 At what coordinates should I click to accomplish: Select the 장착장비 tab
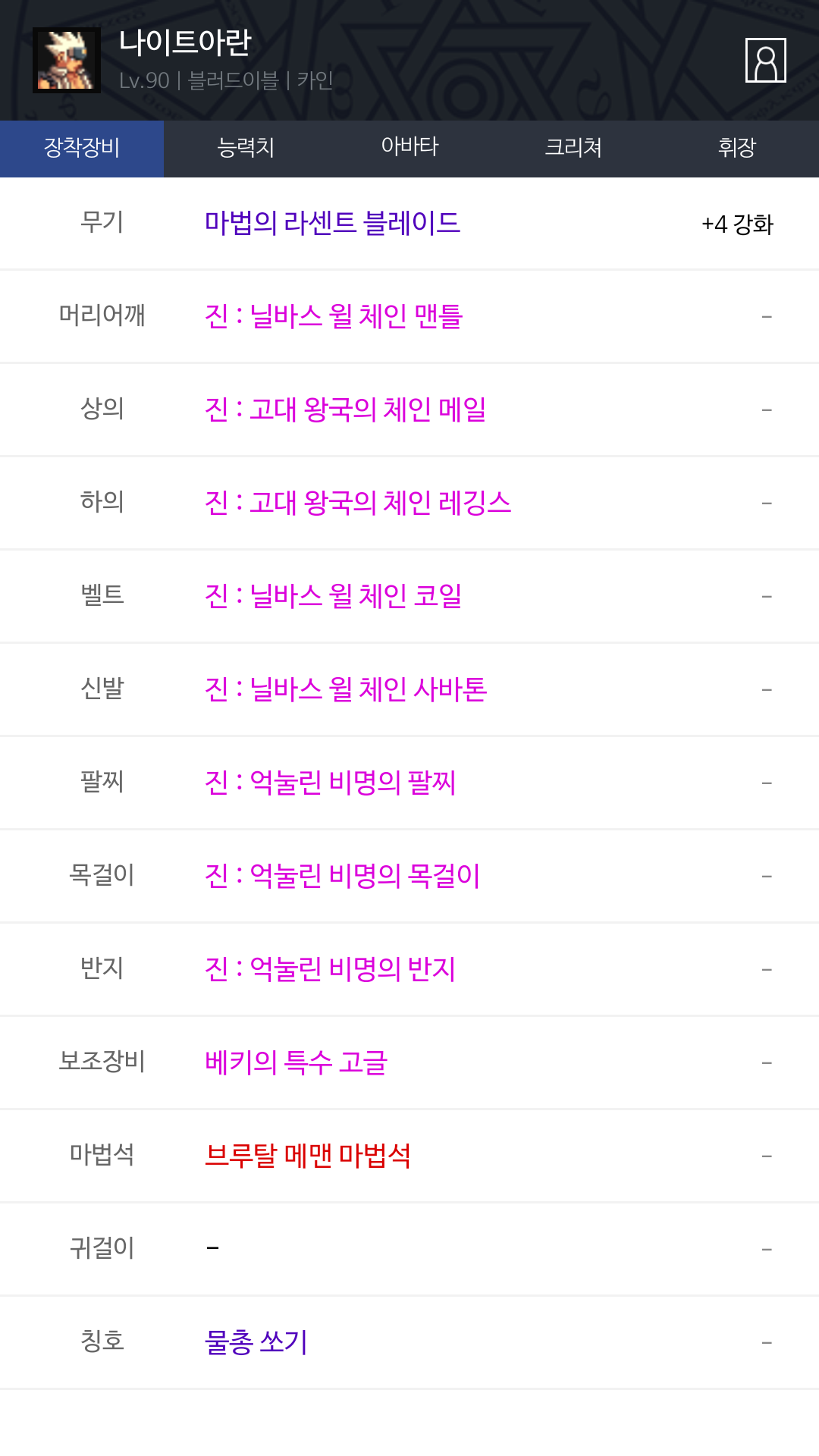click(82, 148)
